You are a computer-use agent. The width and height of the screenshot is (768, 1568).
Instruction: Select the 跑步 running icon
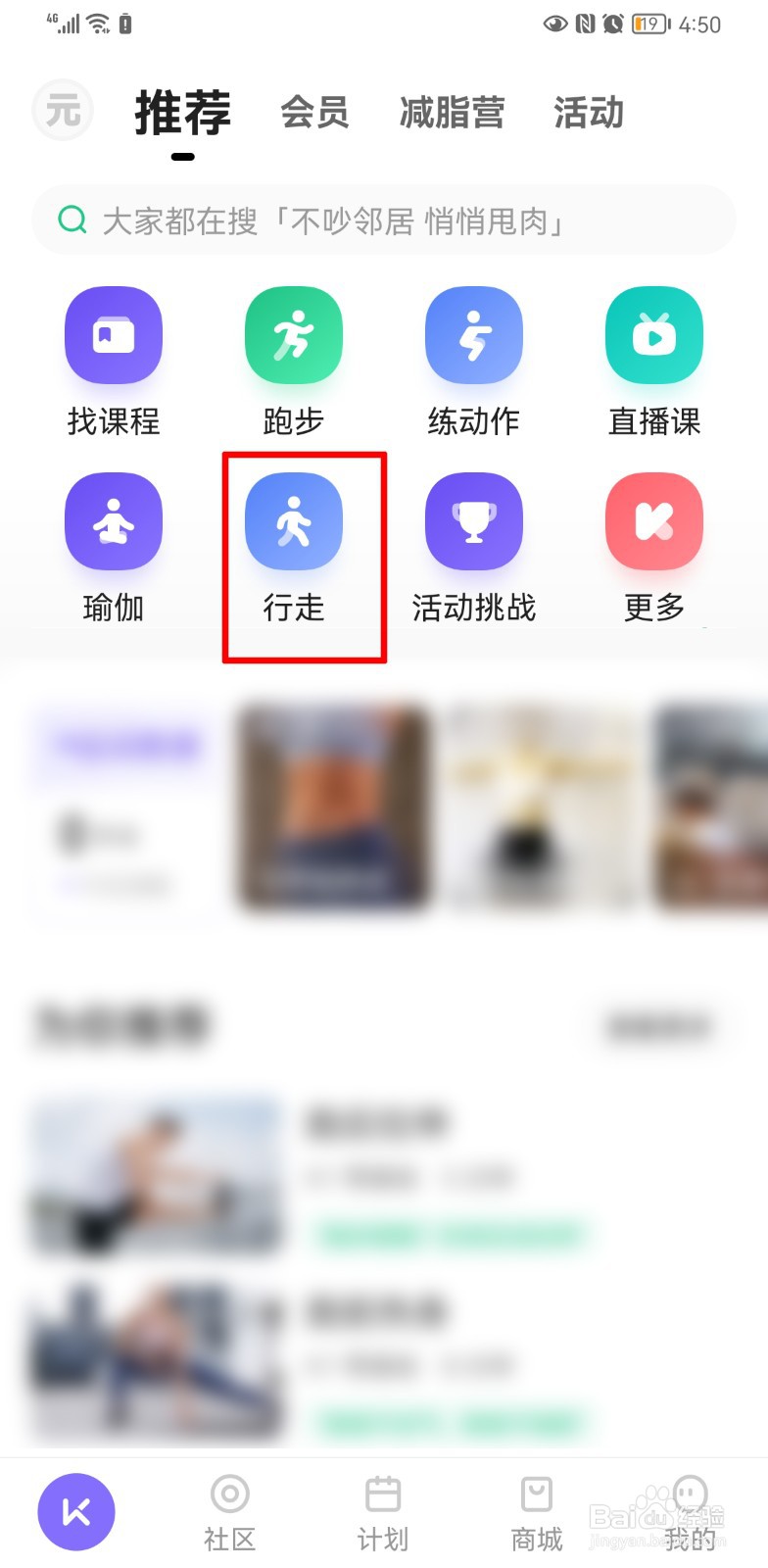point(294,335)
